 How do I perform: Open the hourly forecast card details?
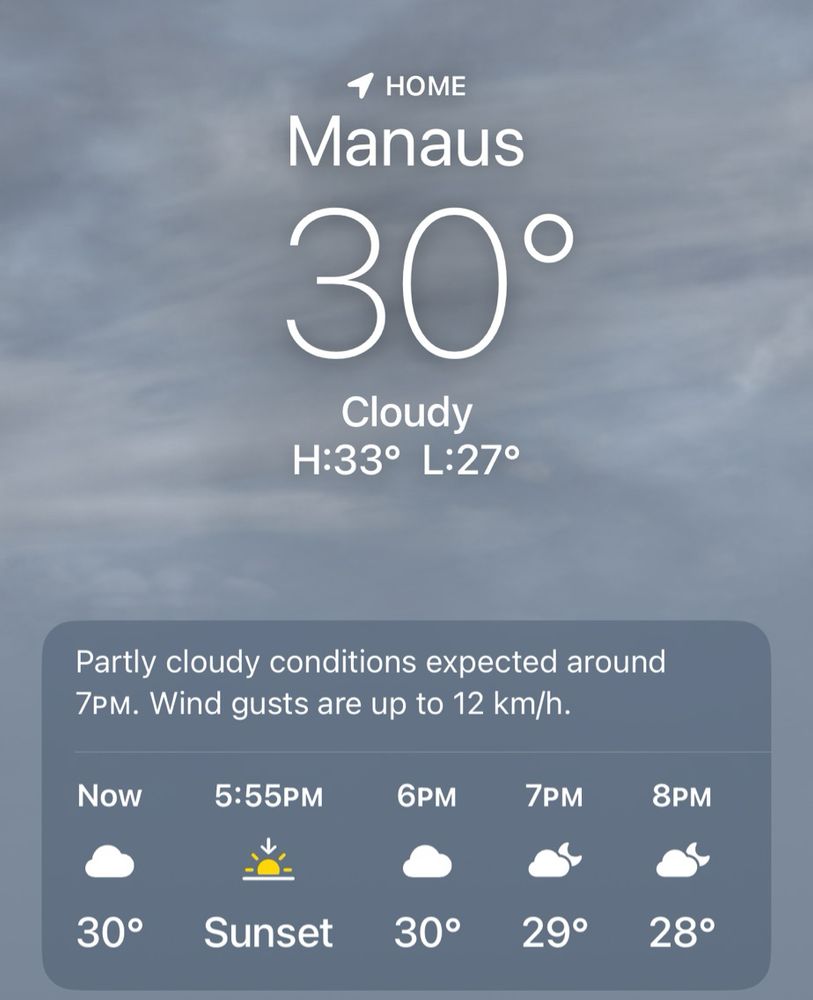pyautogui.click(x=406, y=805)
